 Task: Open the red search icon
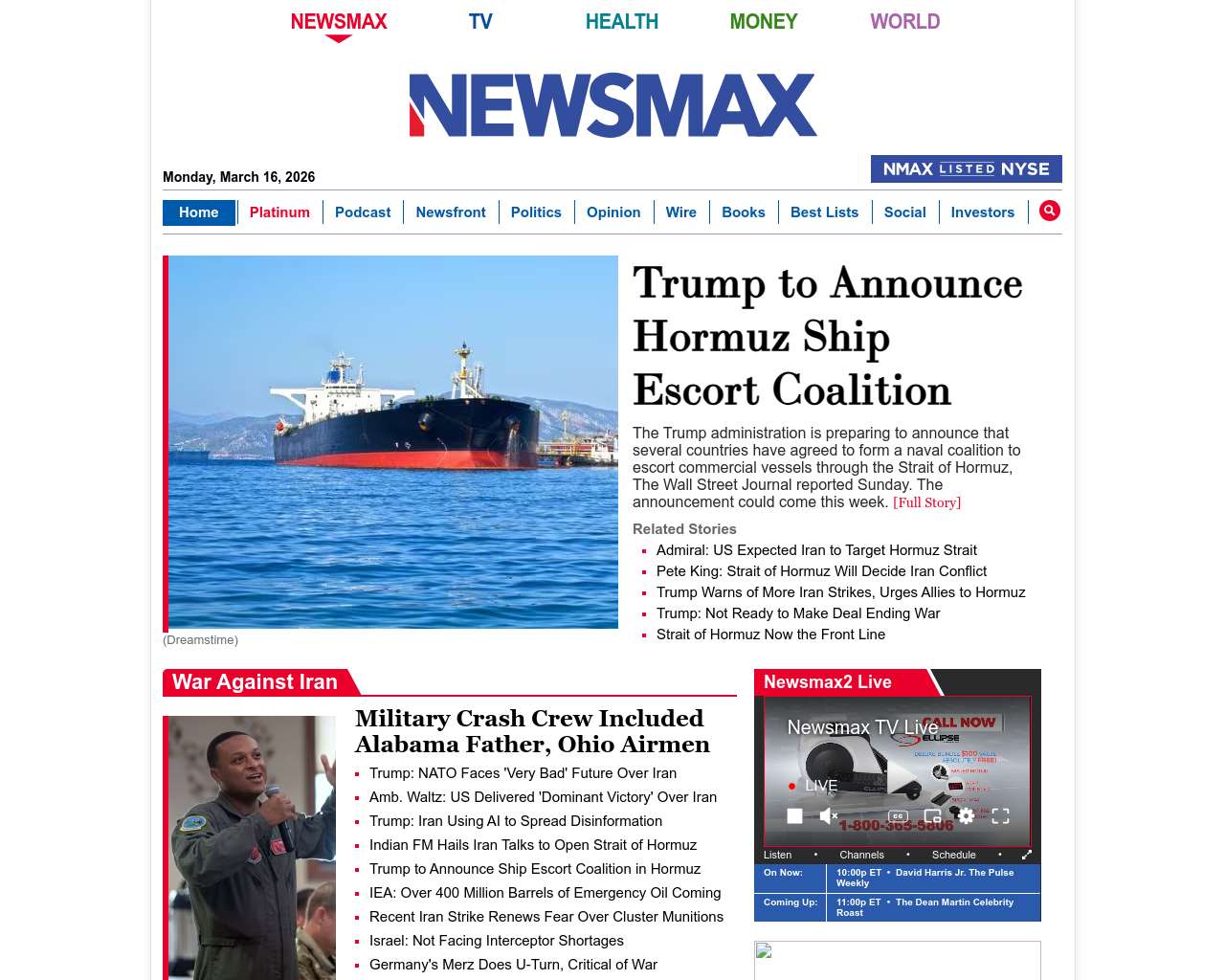click(1049, 211)
